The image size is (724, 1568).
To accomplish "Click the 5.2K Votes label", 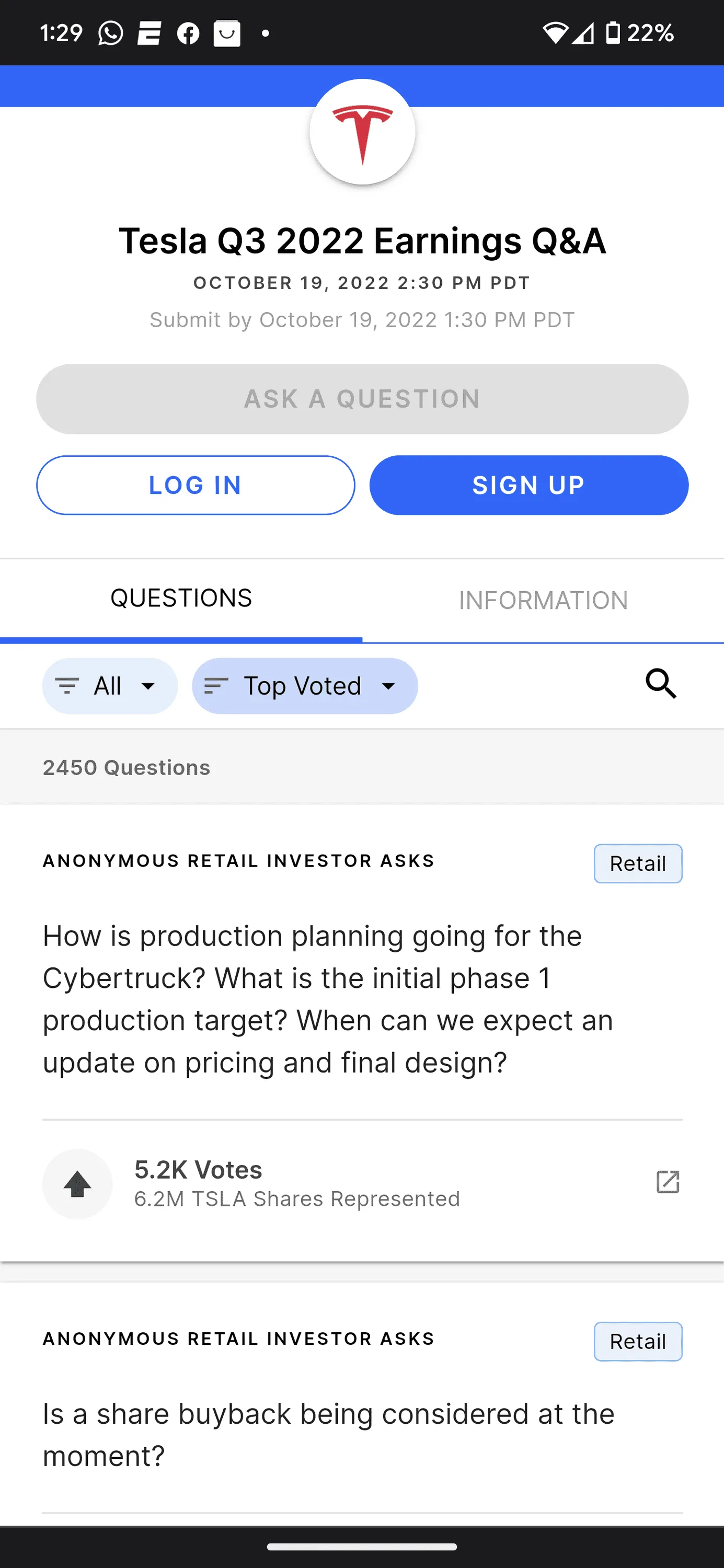I will [198, 1169].
